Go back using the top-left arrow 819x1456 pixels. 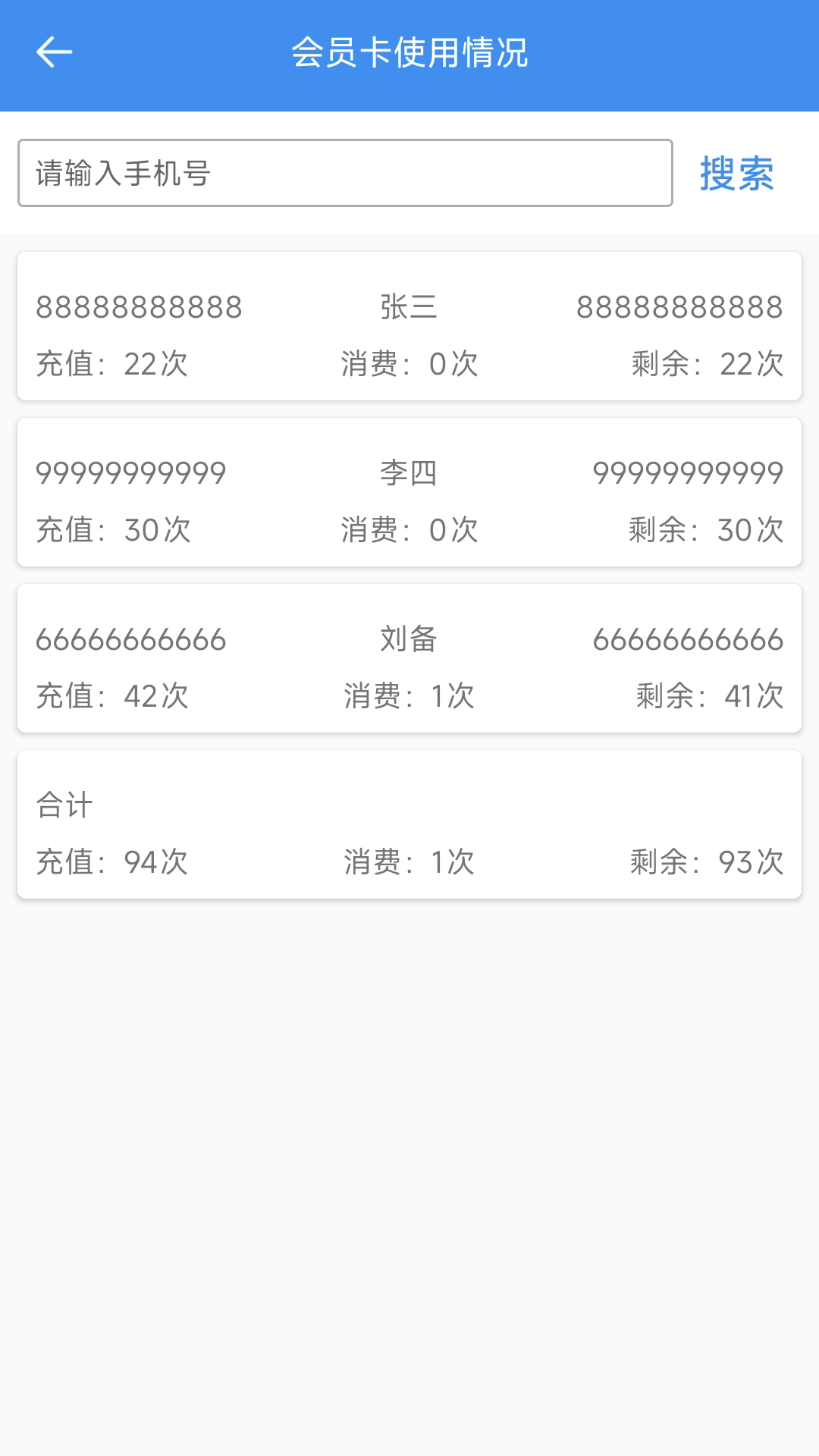point(54,52)
